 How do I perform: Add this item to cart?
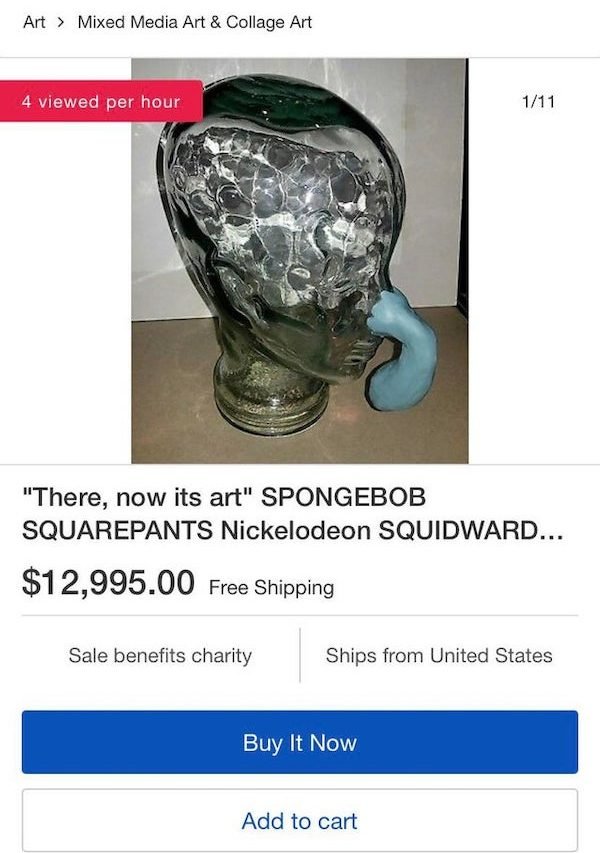[300, 821]
